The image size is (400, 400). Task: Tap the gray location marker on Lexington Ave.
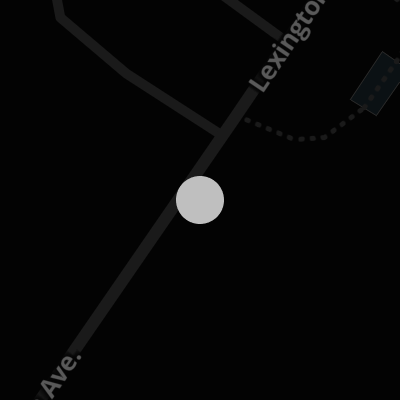200,200
